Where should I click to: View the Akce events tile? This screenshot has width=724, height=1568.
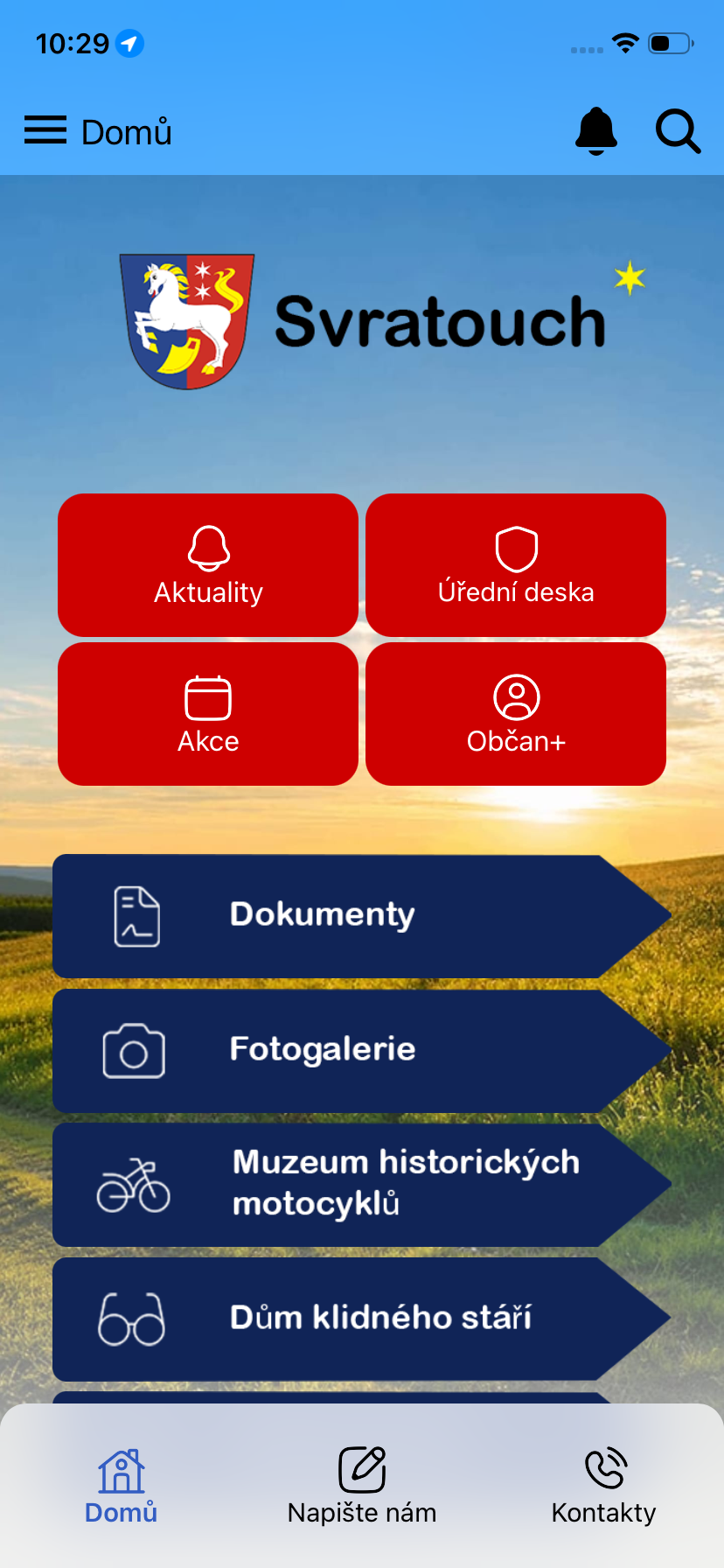coord(208,714)
